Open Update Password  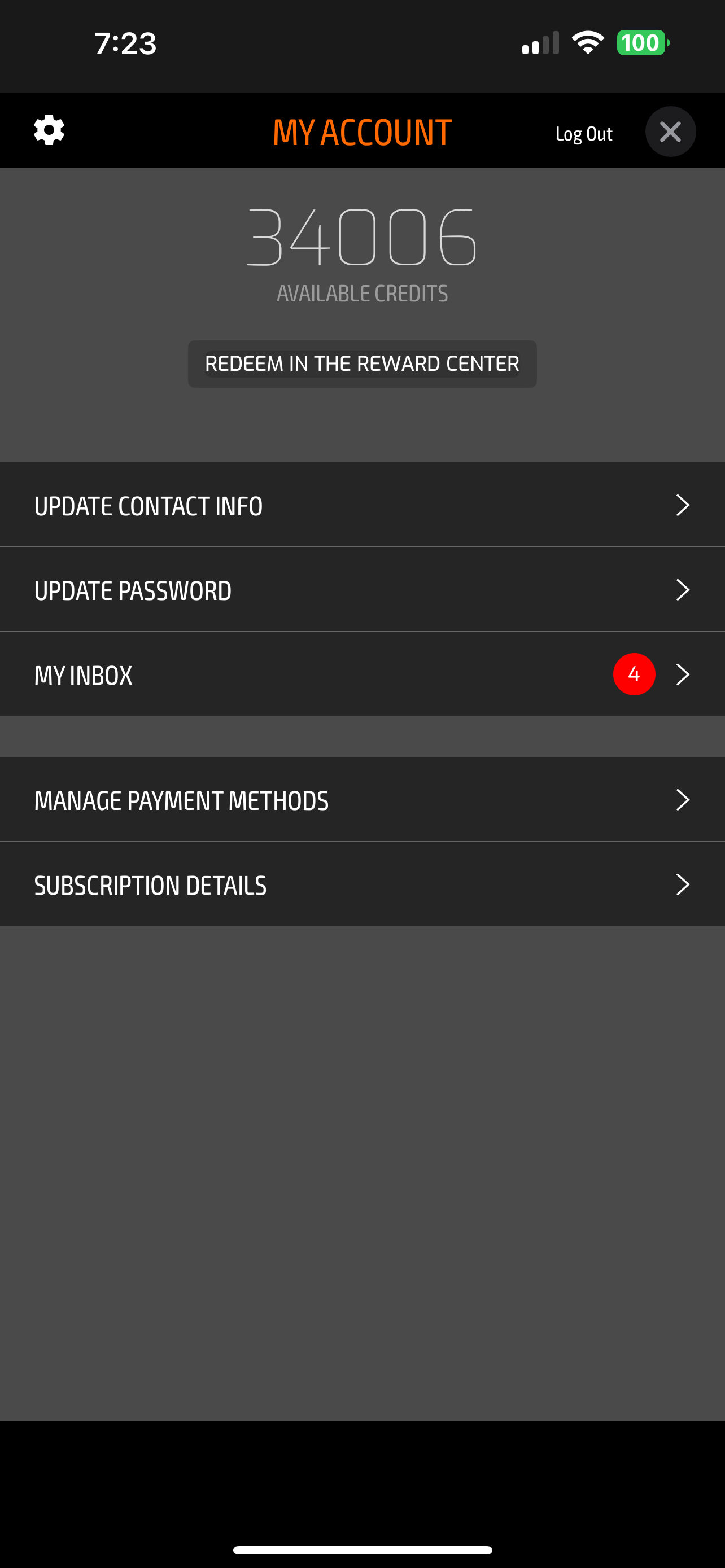[x=362, y=590]
